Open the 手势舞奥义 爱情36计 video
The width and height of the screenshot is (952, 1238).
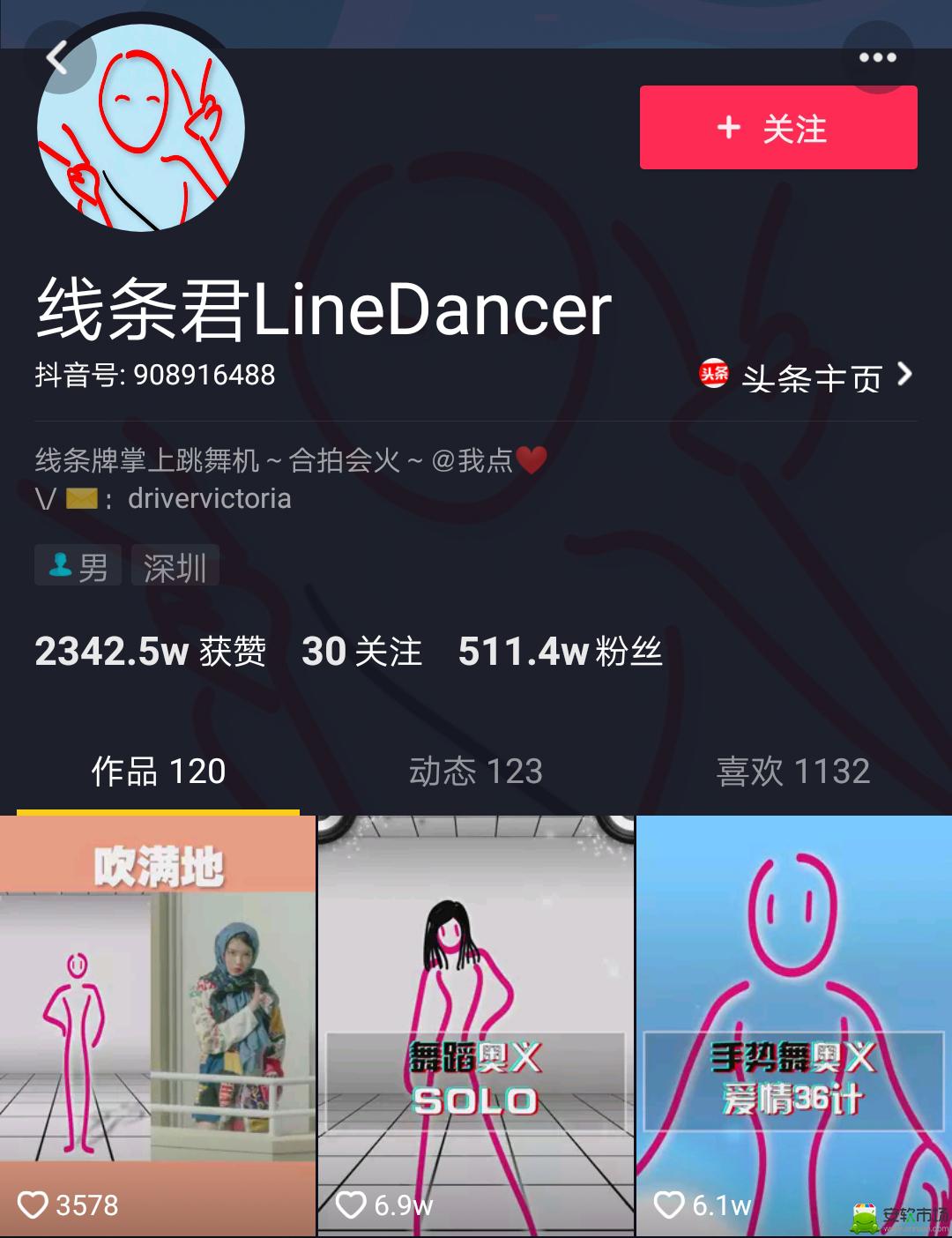coord(792,1023)
